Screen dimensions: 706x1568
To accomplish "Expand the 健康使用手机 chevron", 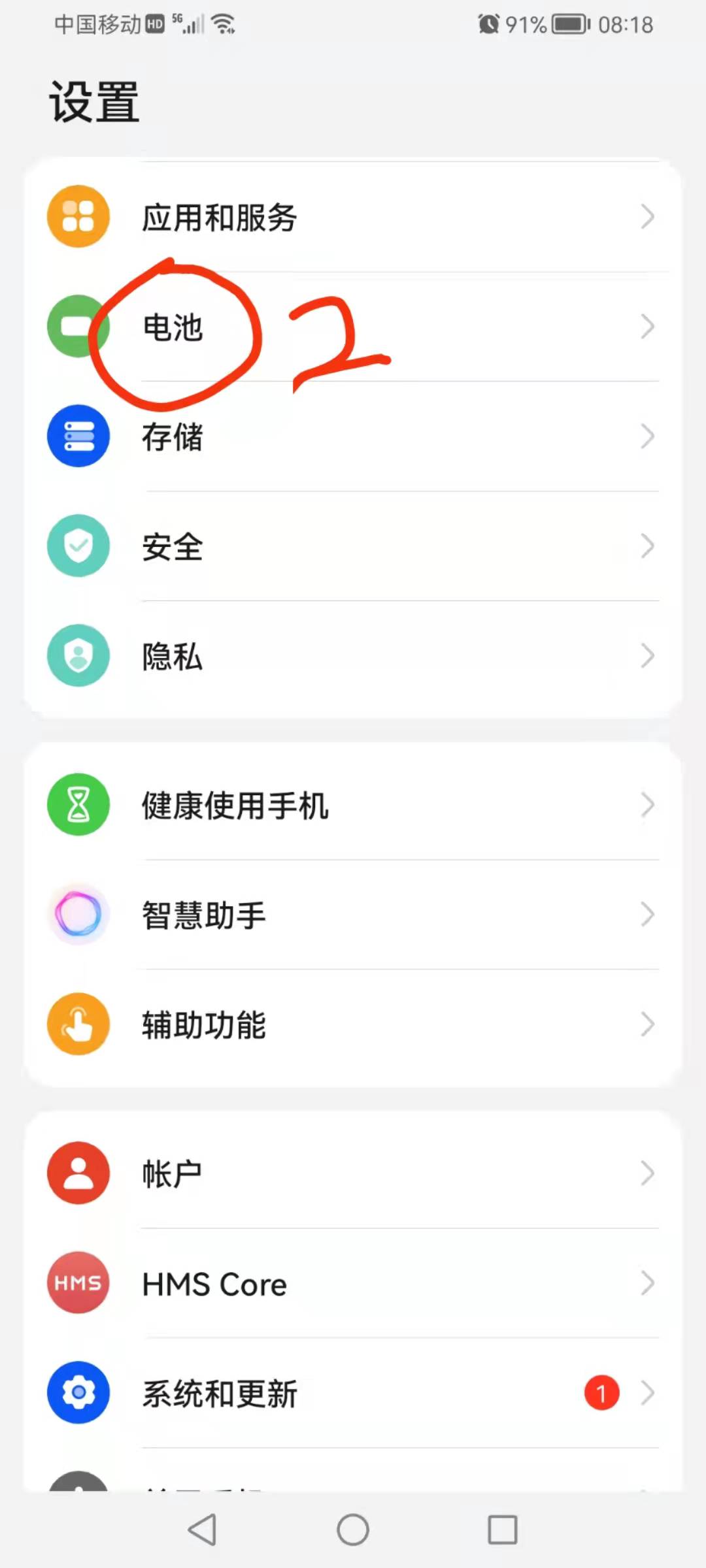I will 647,805.
